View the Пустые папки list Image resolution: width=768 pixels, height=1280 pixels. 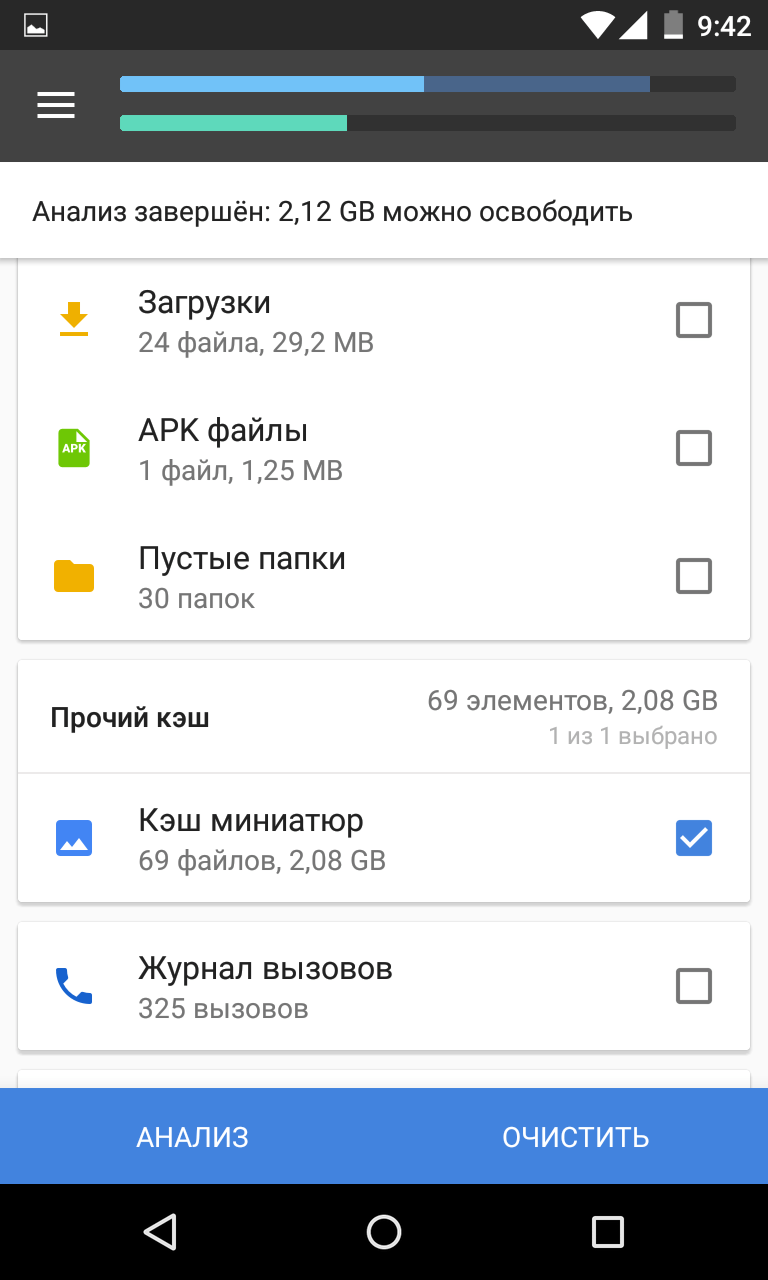pyautogui.click(x=300, y=577)
